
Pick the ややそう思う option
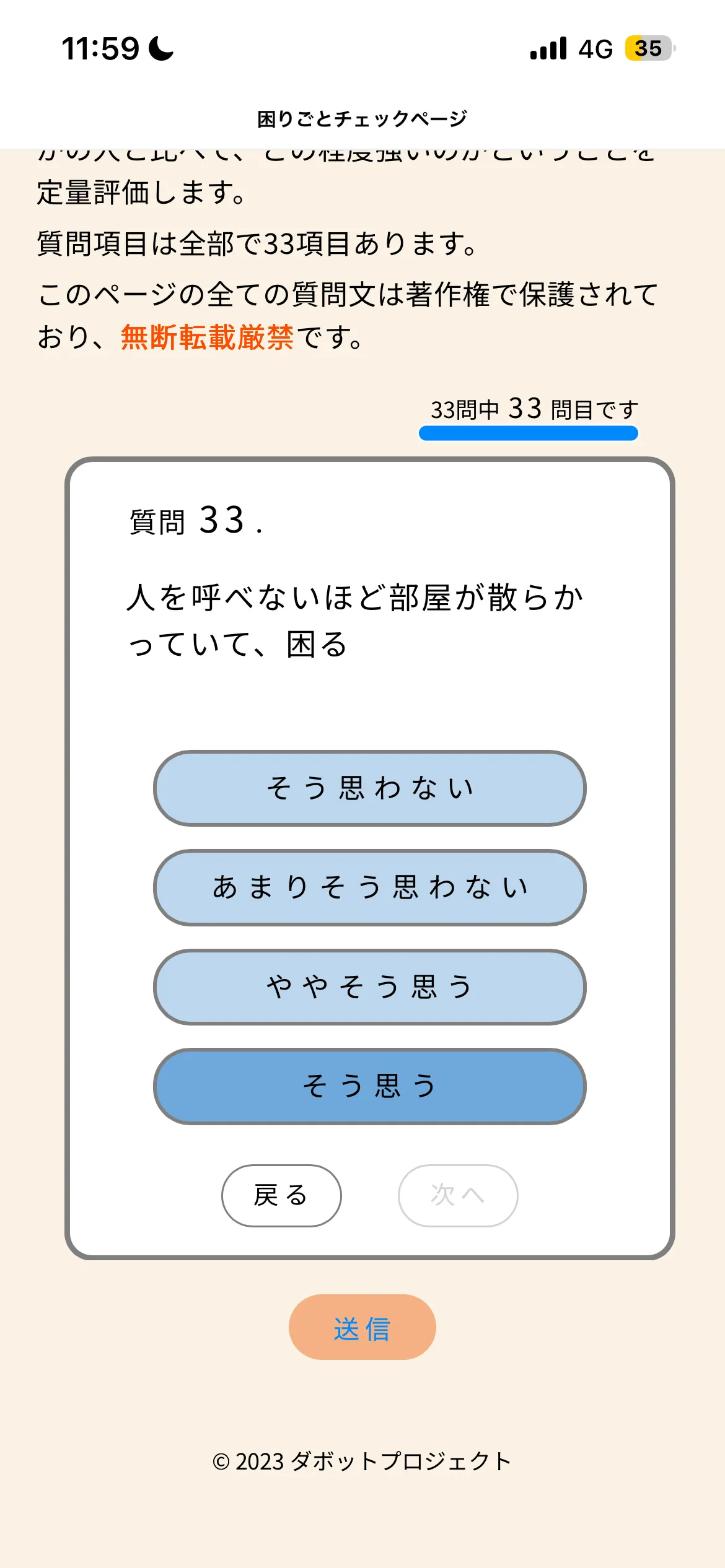tap(369, 987)
